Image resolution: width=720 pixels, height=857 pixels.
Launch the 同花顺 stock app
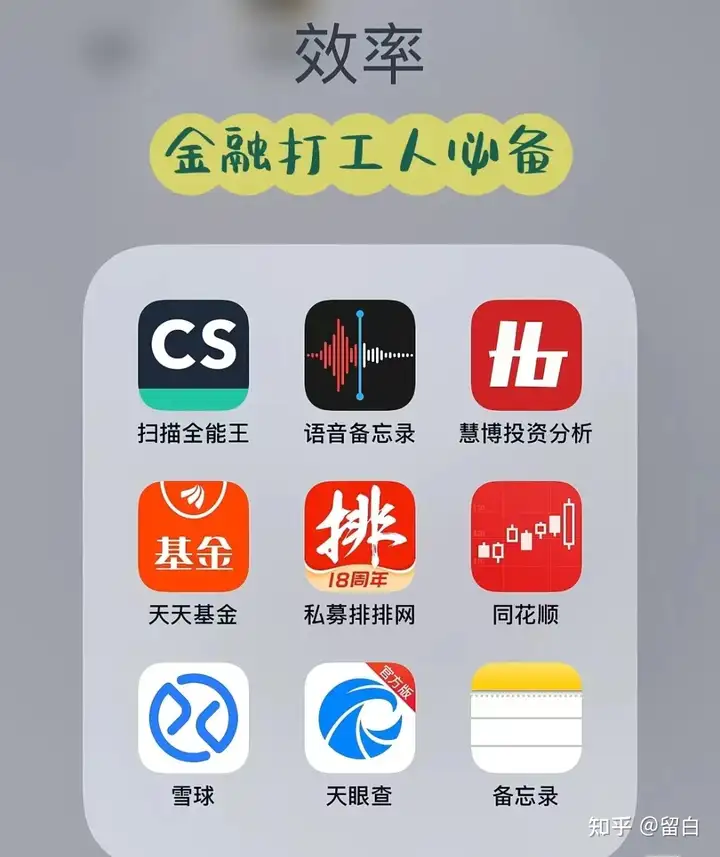tap(526, 536)
